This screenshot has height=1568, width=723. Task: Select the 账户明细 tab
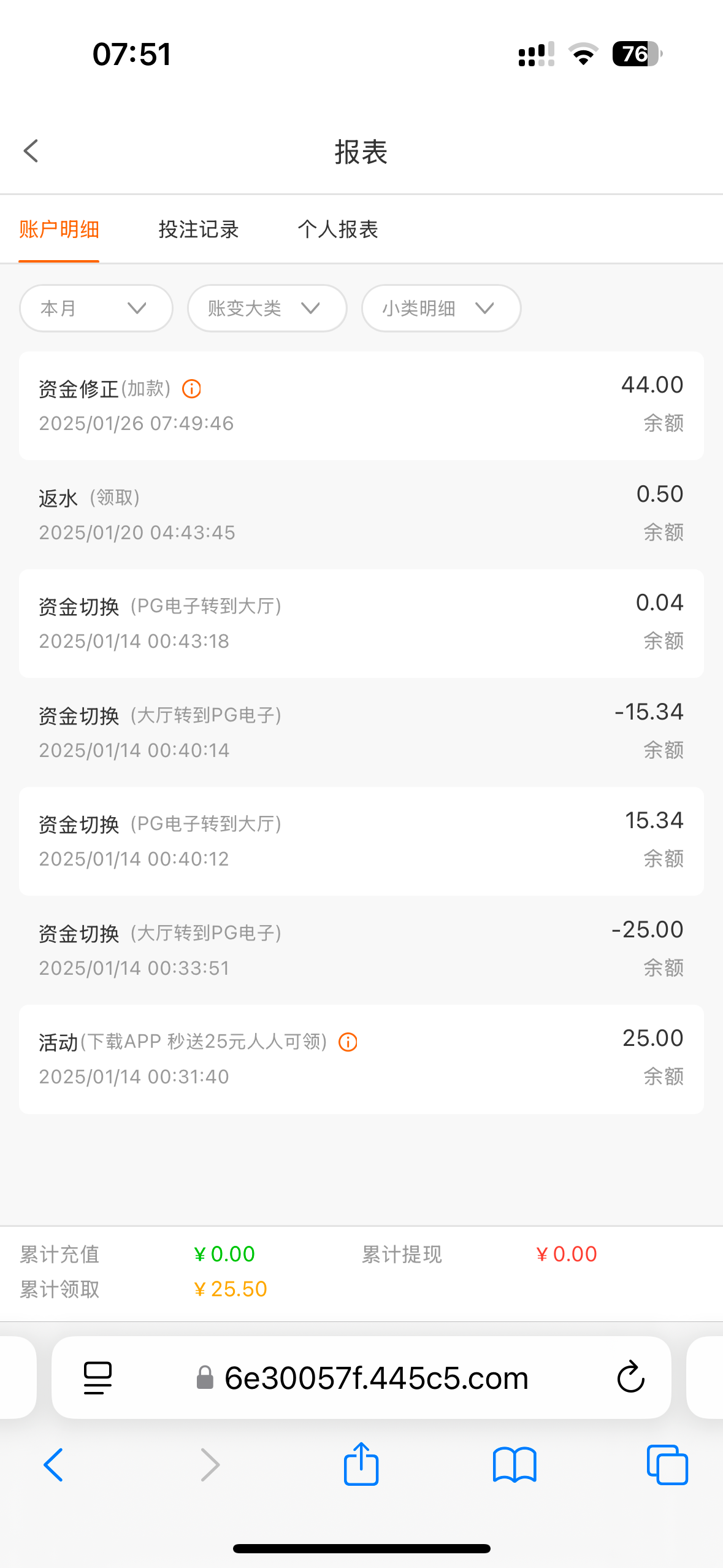59,229
